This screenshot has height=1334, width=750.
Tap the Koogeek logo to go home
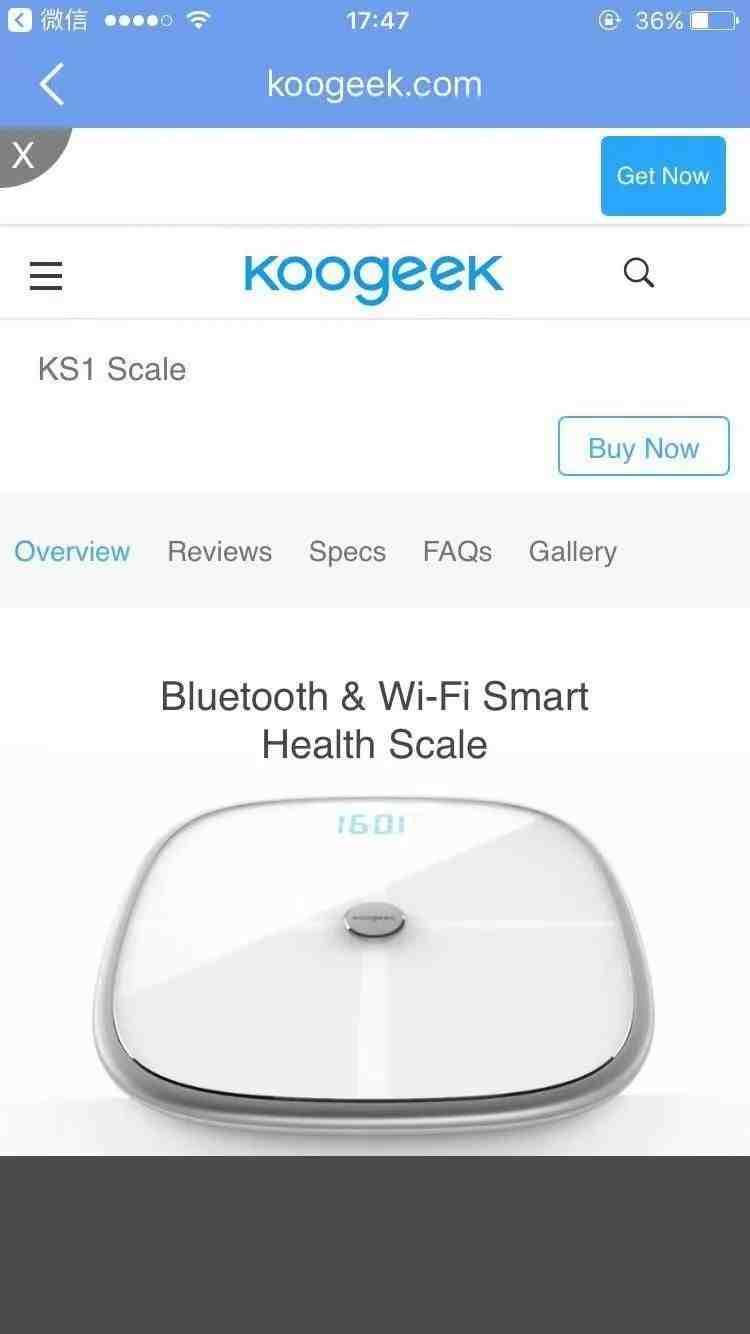[x=373, y=276]
